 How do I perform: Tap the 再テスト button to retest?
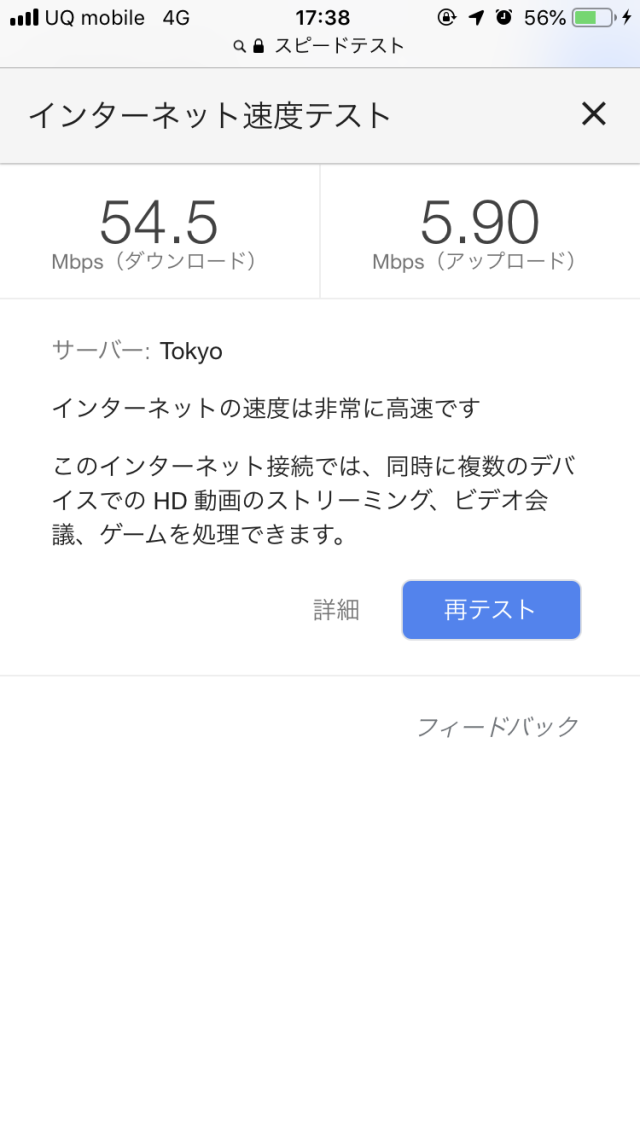click(491, 610)
